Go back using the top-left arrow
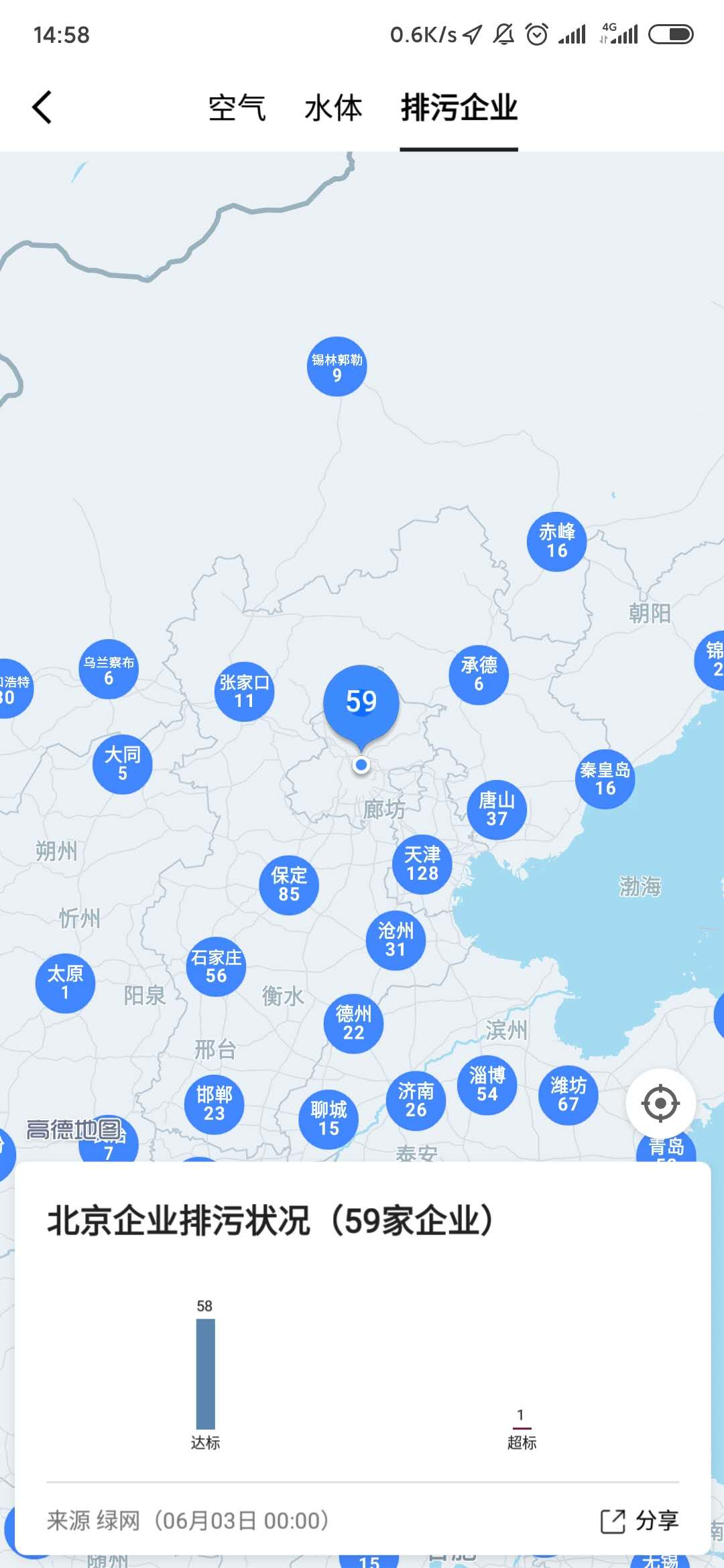This screenshot has height=1568, width=724. click(x=42, y=107)
